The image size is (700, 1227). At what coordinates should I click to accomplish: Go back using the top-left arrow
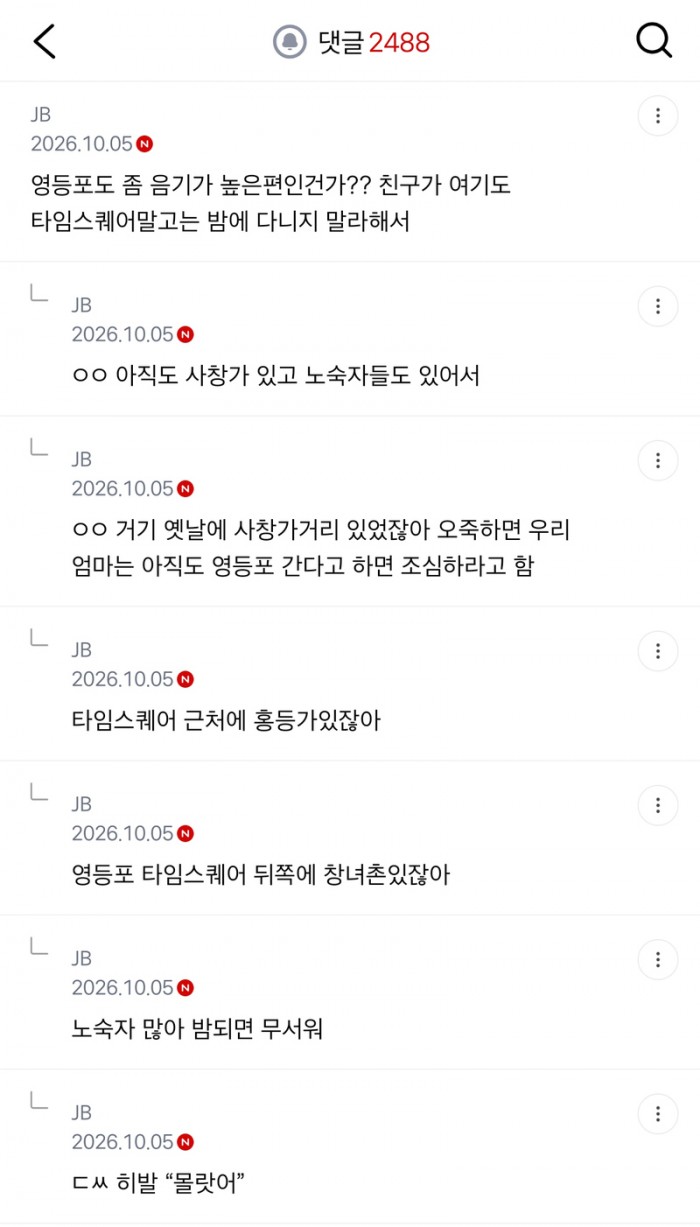44,41
